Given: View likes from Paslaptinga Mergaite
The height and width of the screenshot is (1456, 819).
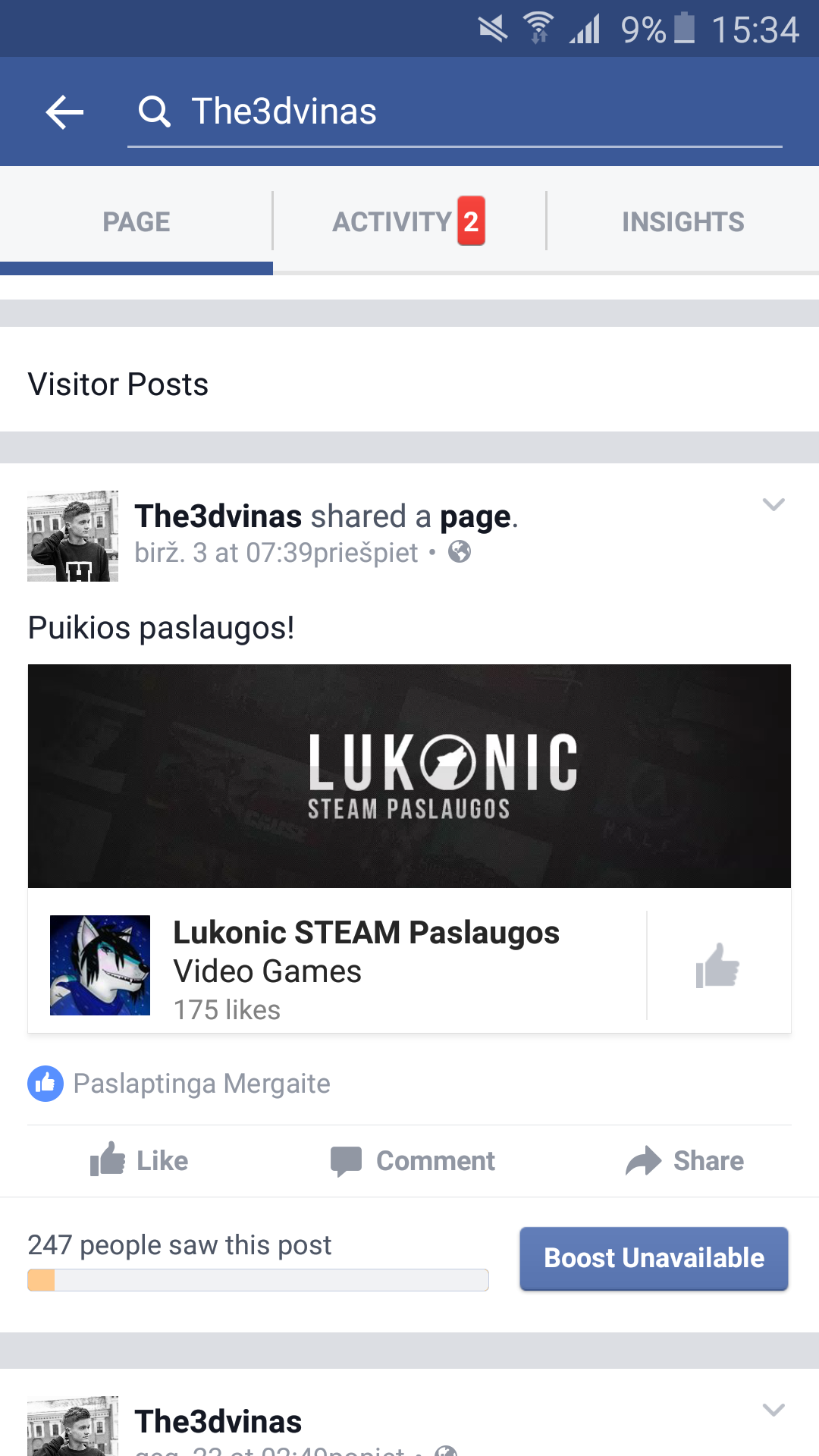Looking at the screenshot, I should pos(201,1084).
